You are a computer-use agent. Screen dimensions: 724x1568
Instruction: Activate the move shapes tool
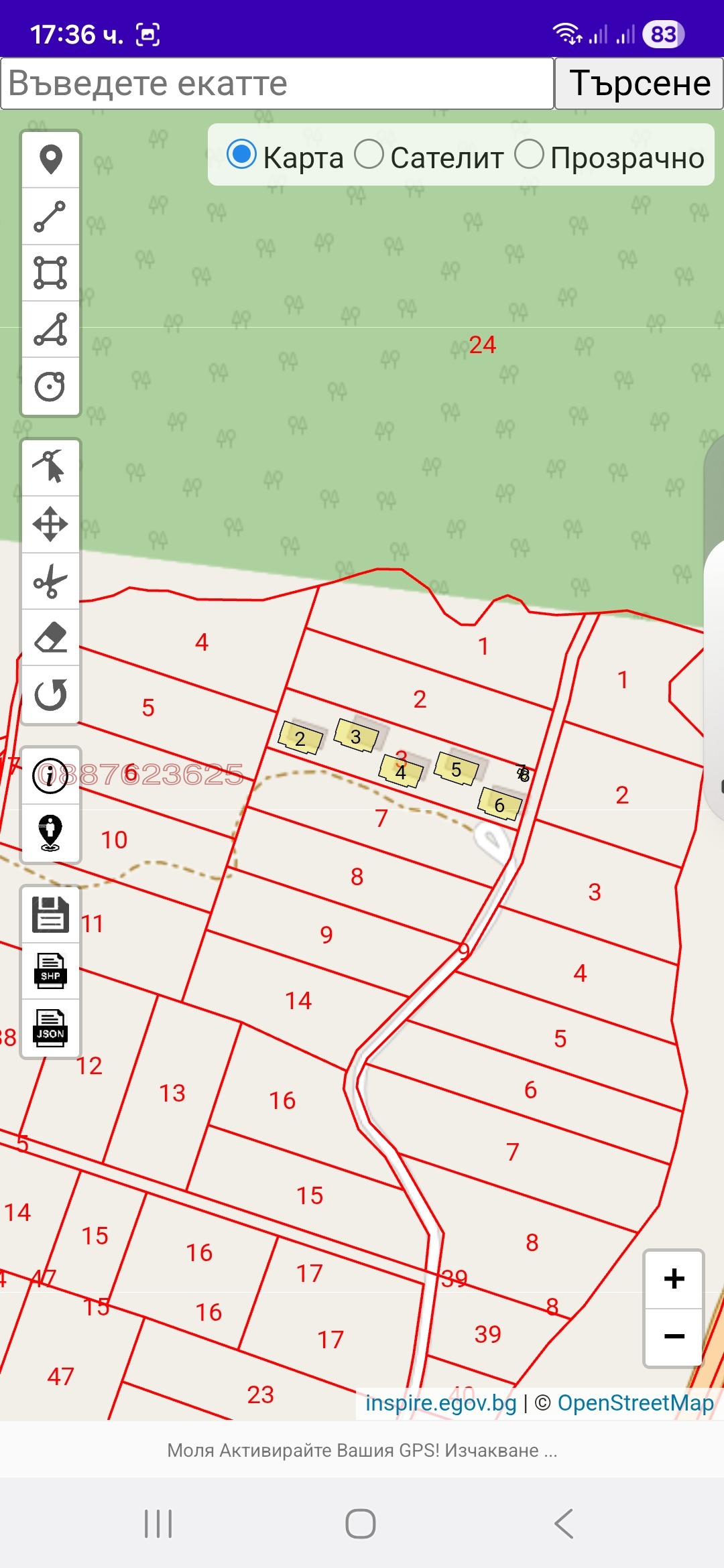pyautogui.click(x=51, y=524)
